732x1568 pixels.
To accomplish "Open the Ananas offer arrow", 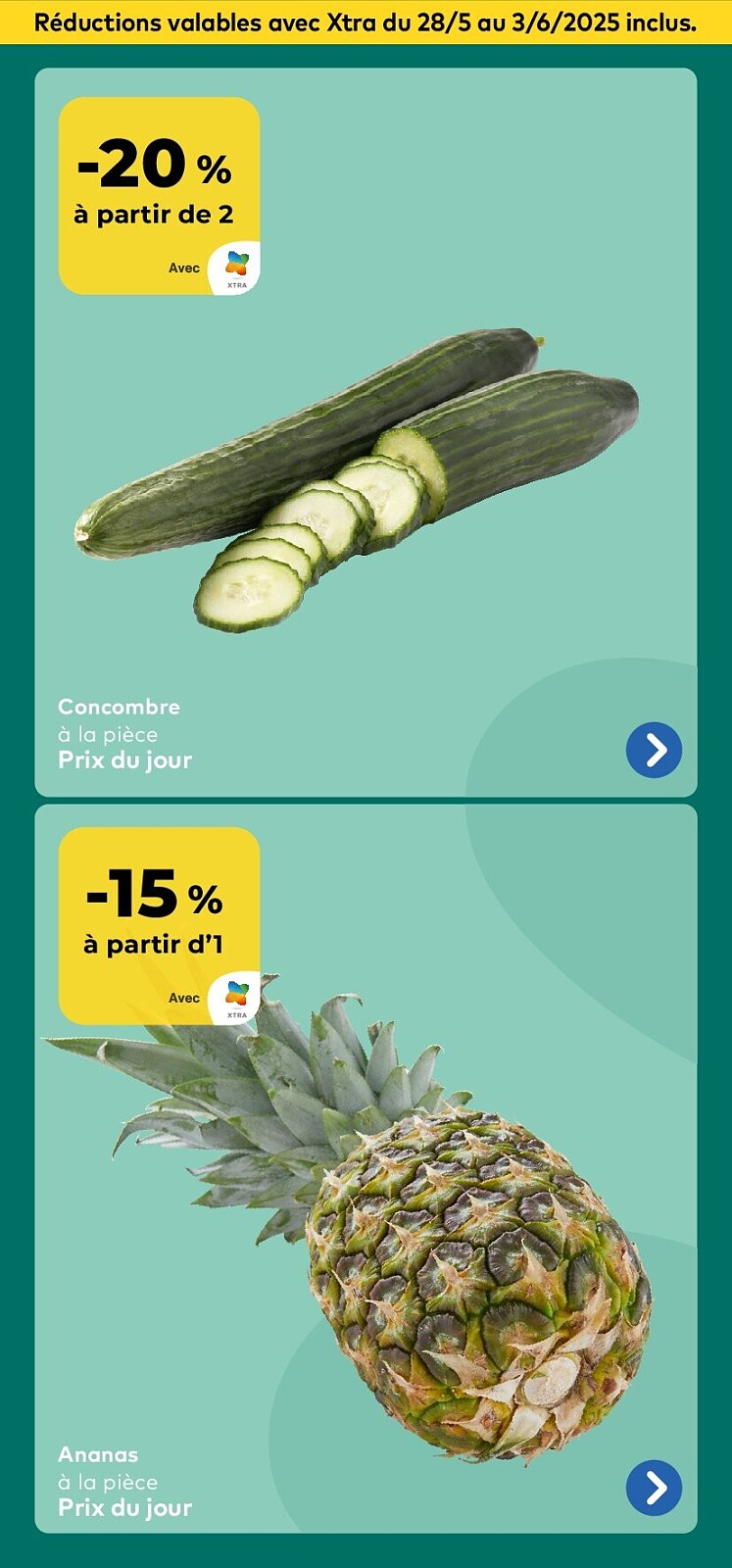I will tap(654, 1488).
